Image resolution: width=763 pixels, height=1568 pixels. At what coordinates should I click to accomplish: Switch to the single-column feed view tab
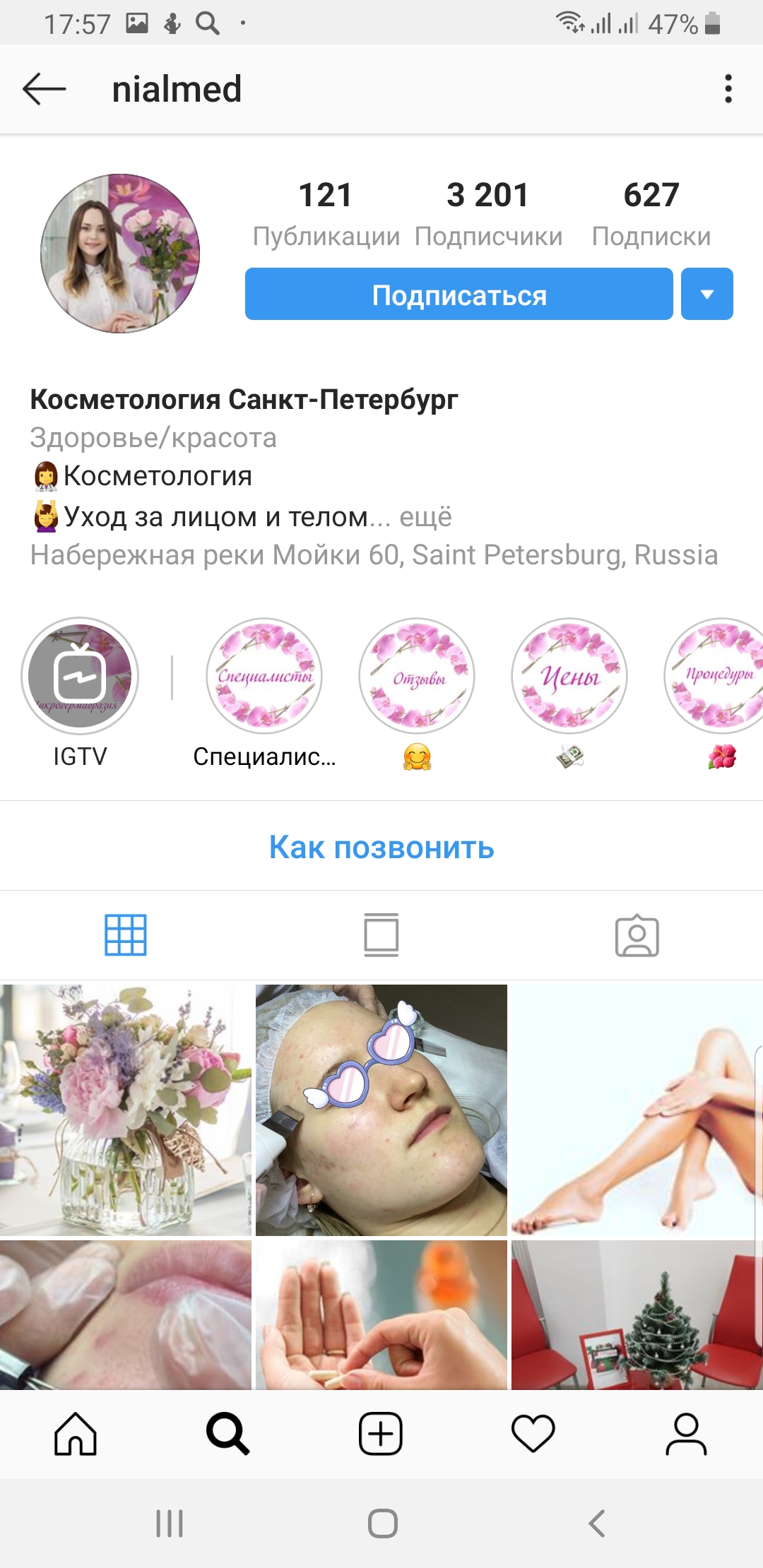coord(381,935)
